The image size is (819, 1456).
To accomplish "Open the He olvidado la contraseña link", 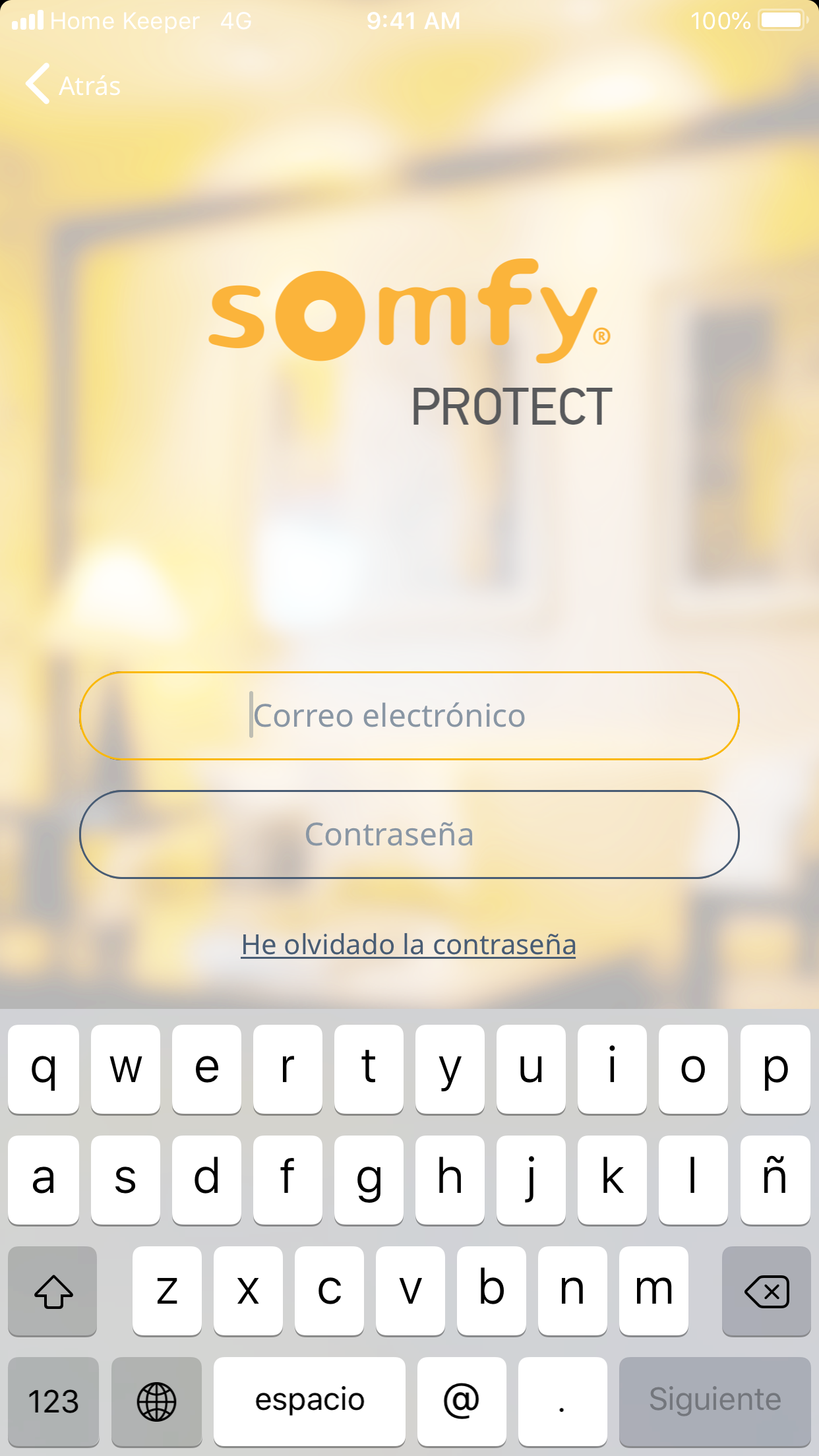I will coord(409,945).
